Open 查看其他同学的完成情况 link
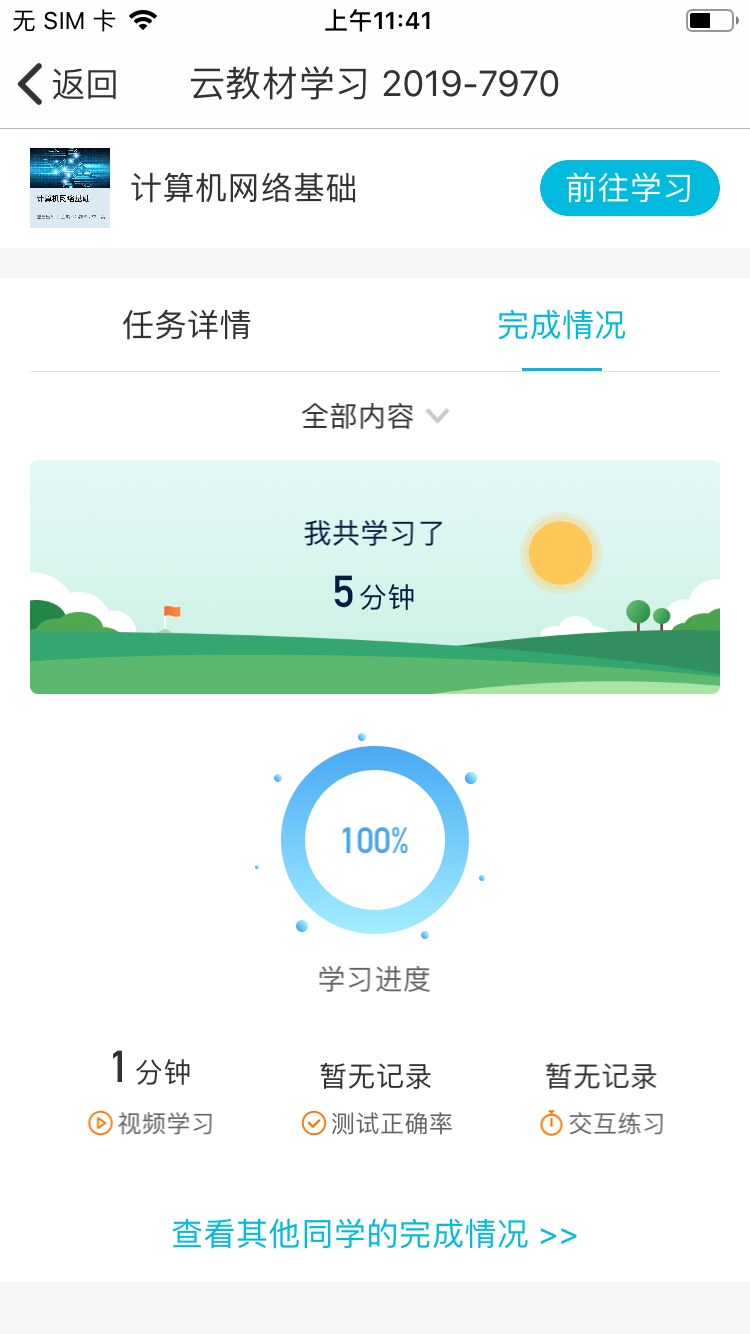Screen dimensions: 750x1334 pos(375,1234)
